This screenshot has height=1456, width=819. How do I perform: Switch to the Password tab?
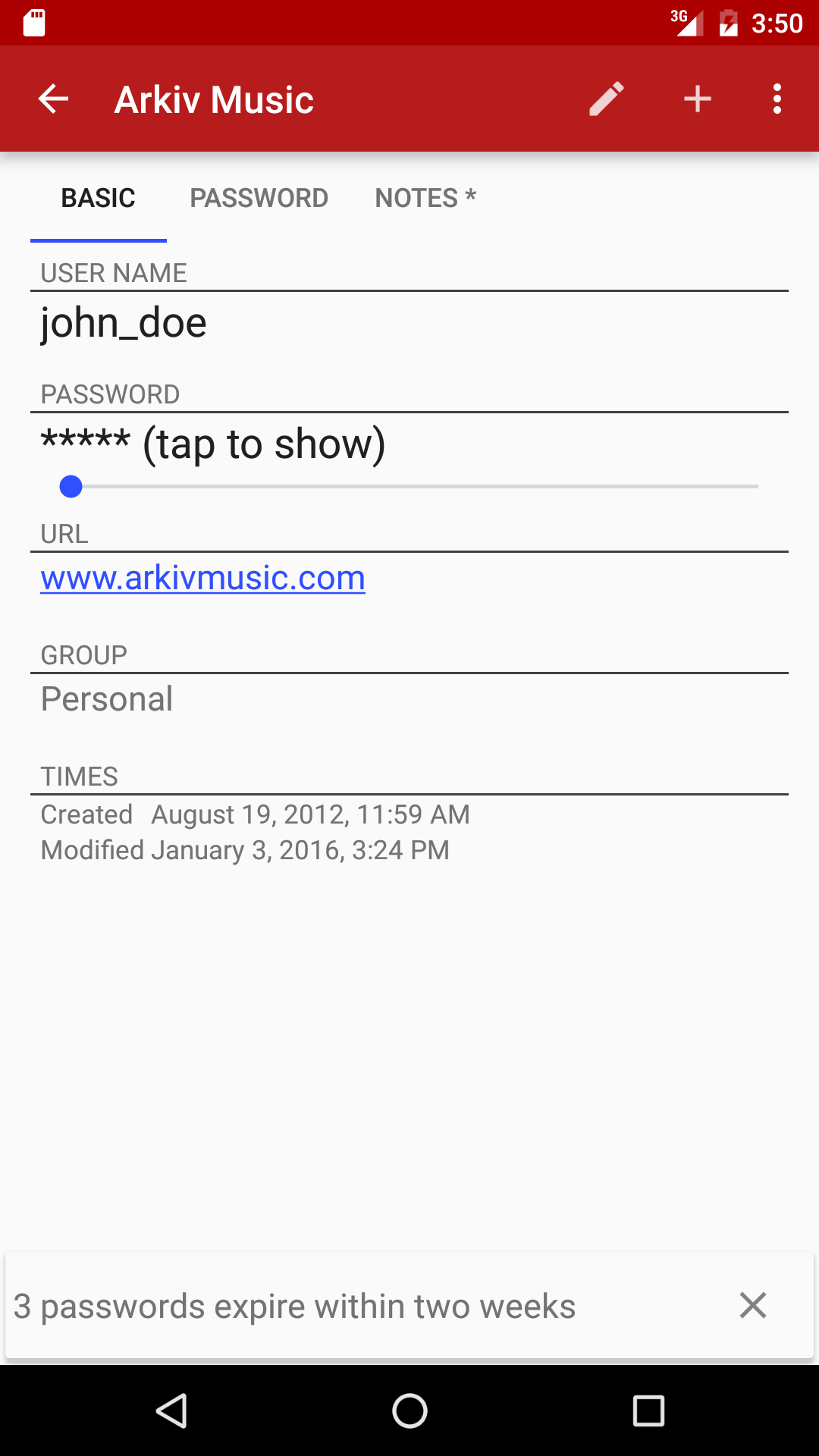(259, 198)
